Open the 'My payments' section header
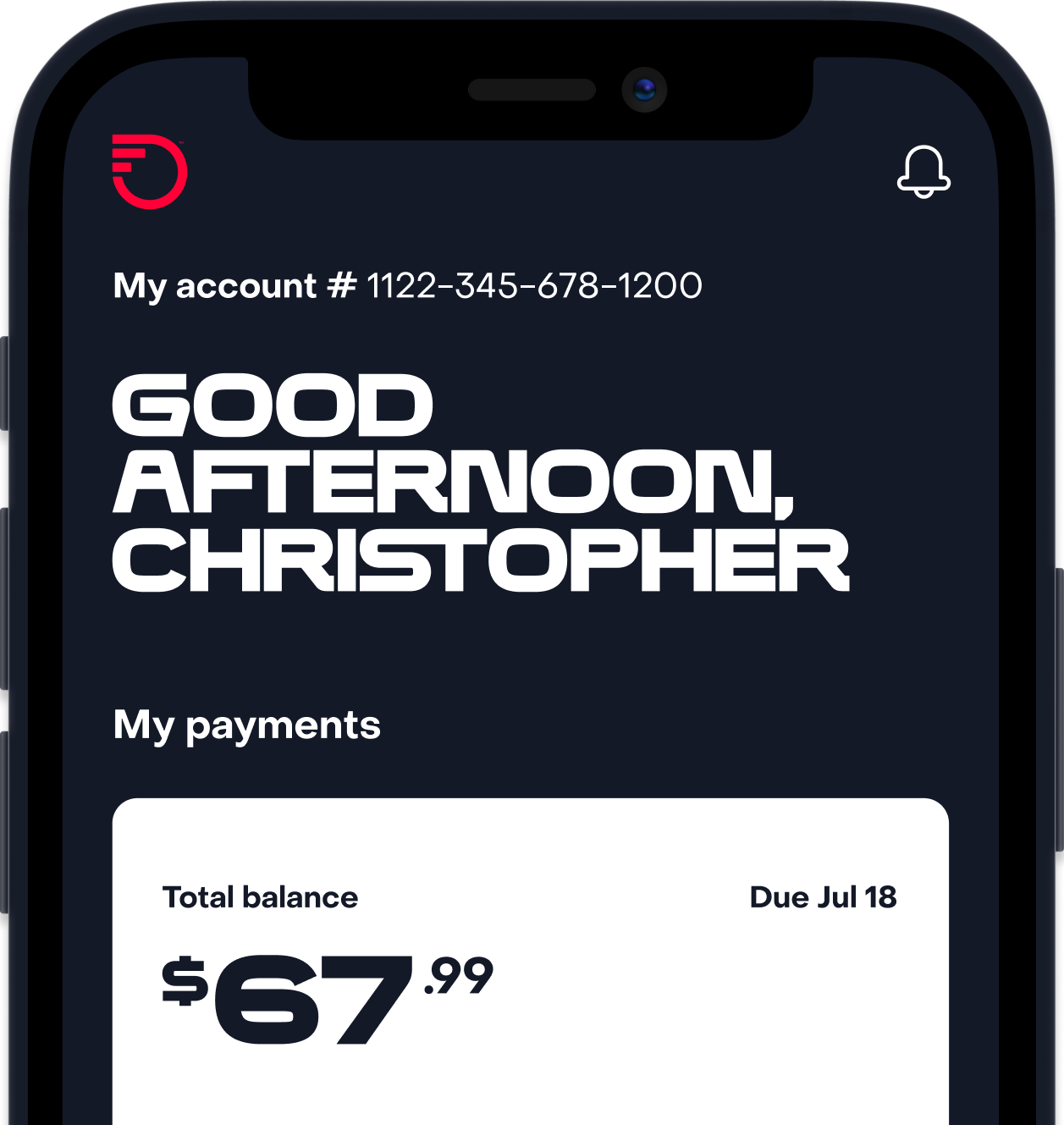The height and width of the screenshot is (1125, 1064). tap(247, 725)
